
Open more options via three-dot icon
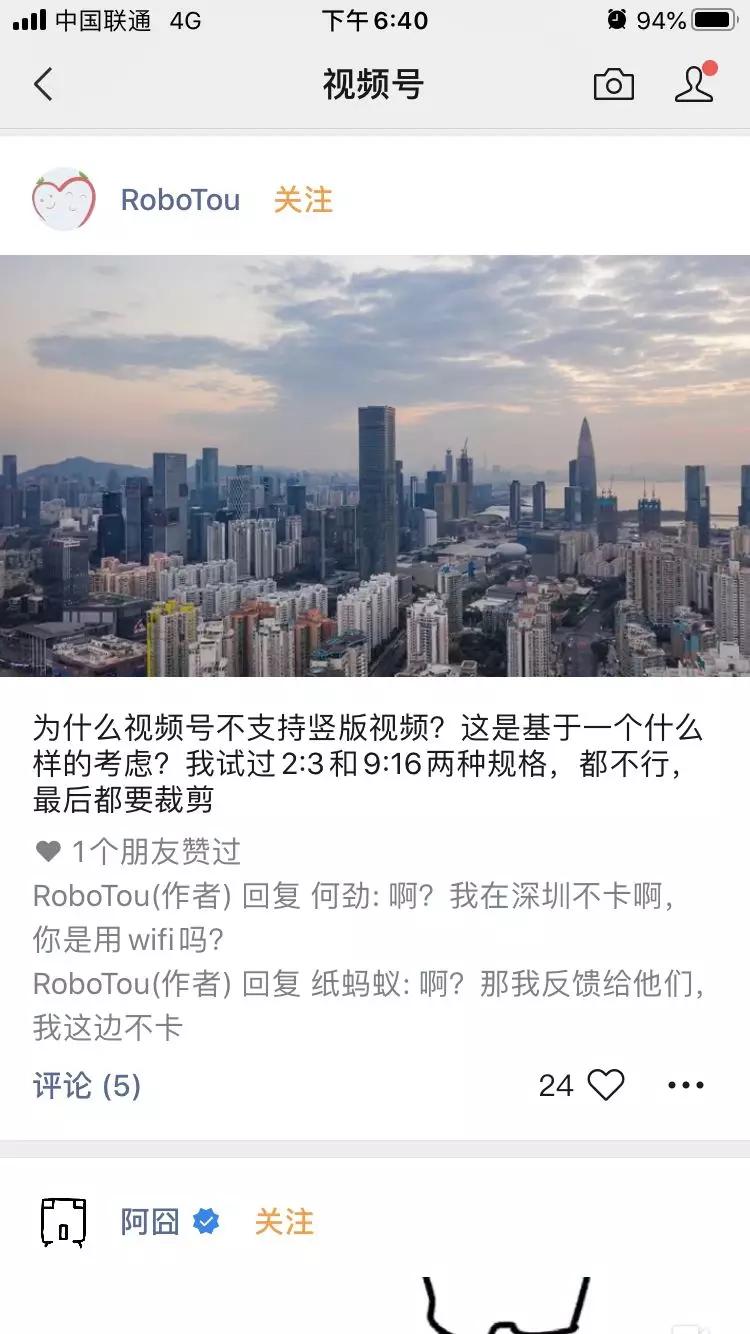pyautogui.click(x=684, y=1083)
